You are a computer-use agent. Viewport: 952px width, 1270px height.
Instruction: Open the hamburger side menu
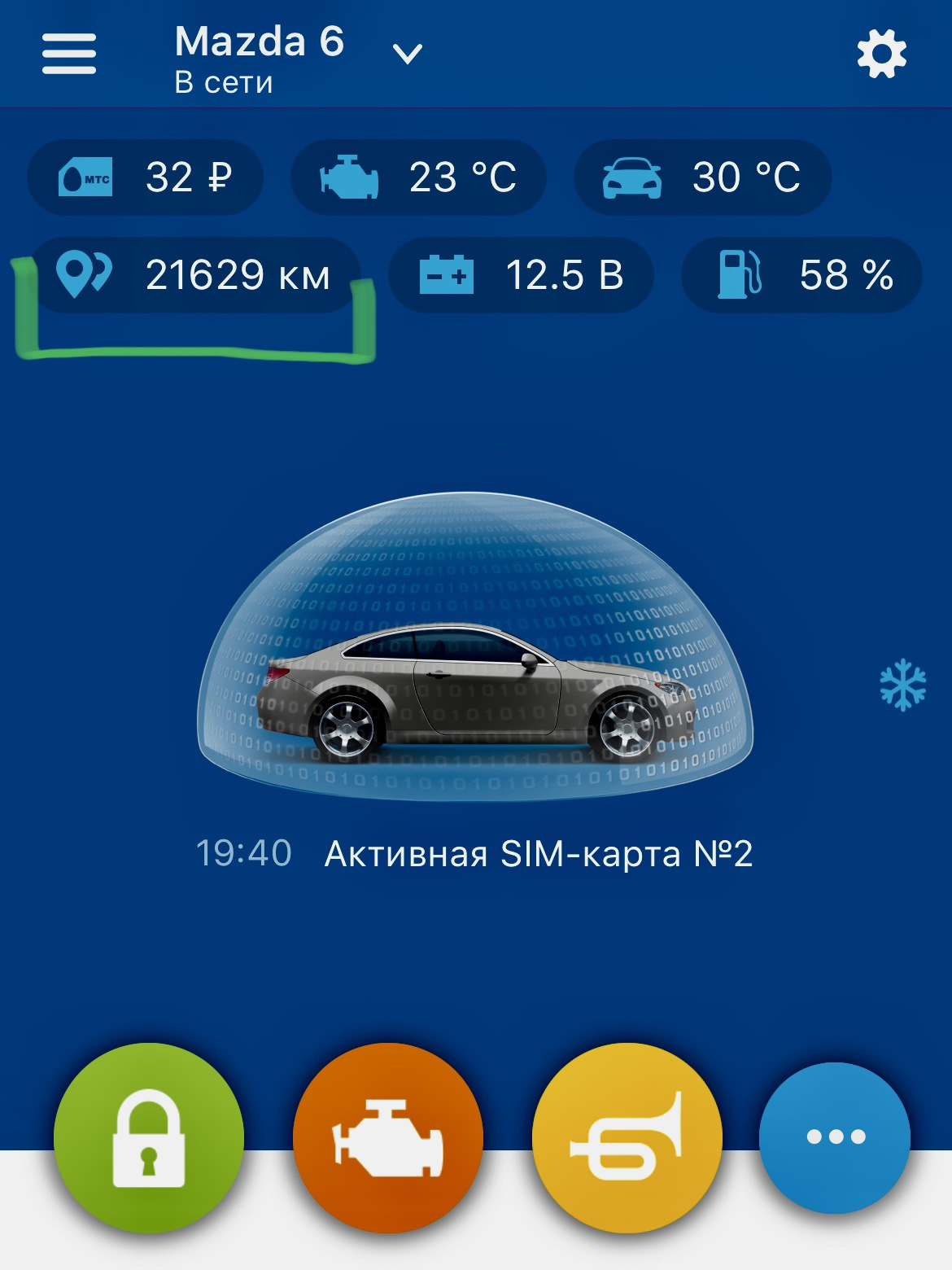click(69, 54)
